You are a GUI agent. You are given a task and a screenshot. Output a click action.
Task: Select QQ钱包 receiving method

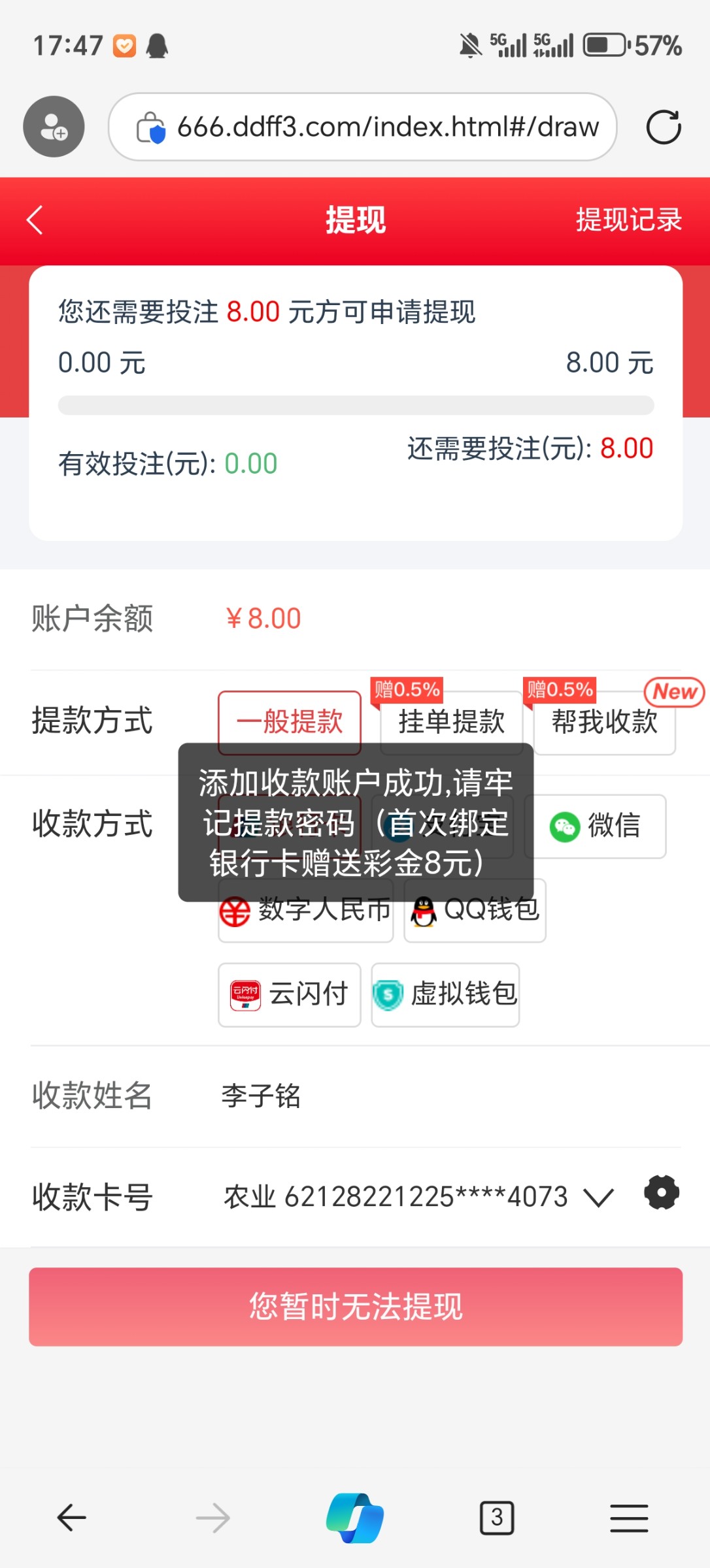click(x=475, y=910)
